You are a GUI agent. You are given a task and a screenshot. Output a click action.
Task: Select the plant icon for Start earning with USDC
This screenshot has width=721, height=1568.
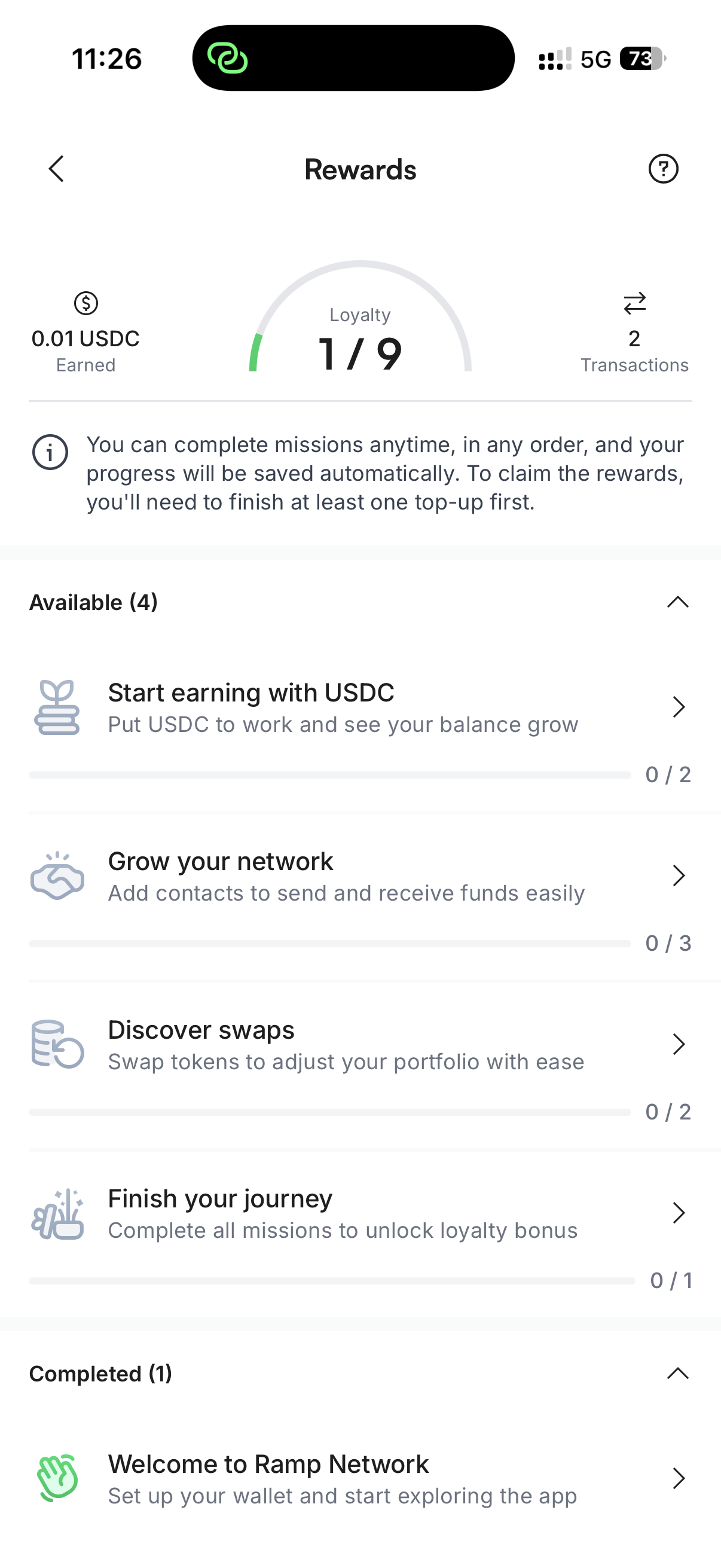coord(57,706)
